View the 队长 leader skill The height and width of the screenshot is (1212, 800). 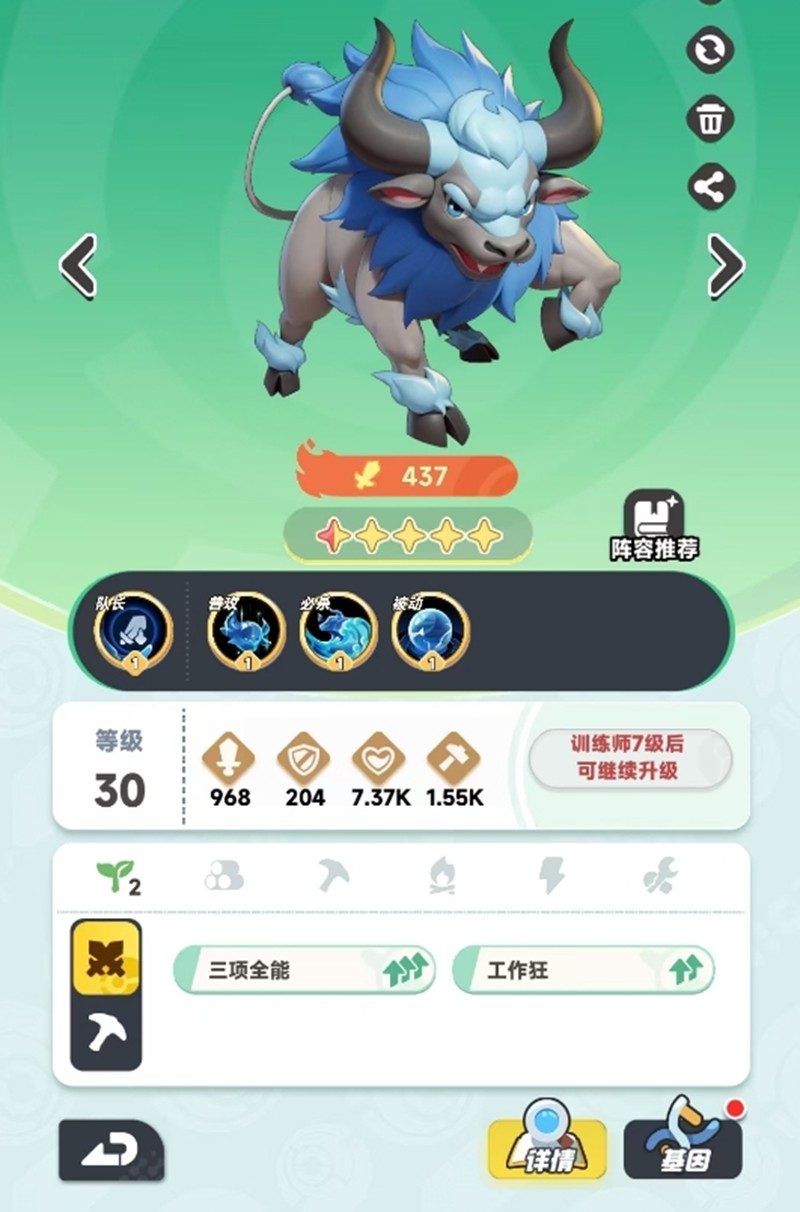point(133,630)
